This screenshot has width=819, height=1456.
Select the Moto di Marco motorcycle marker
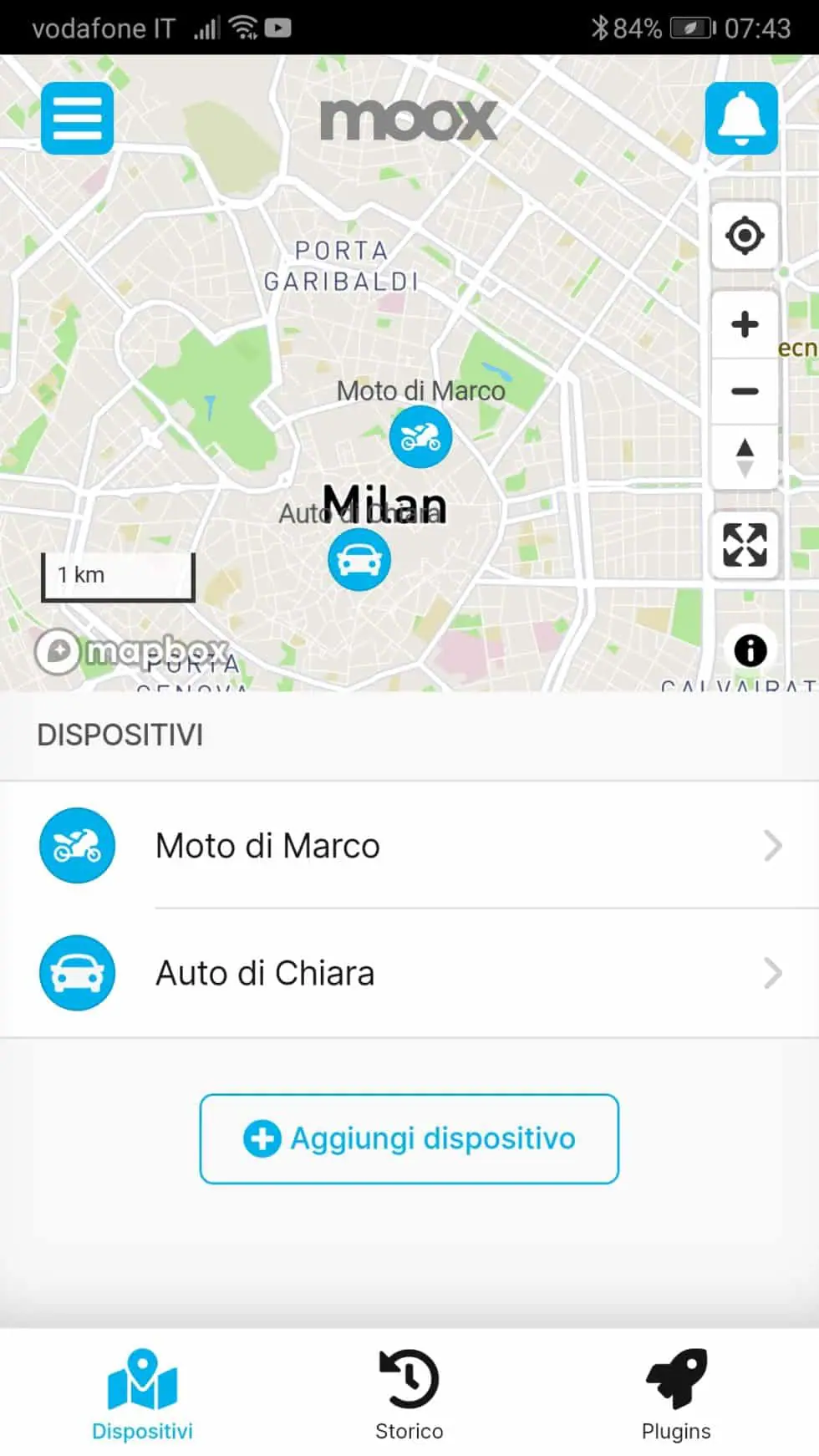coord(421,435)
